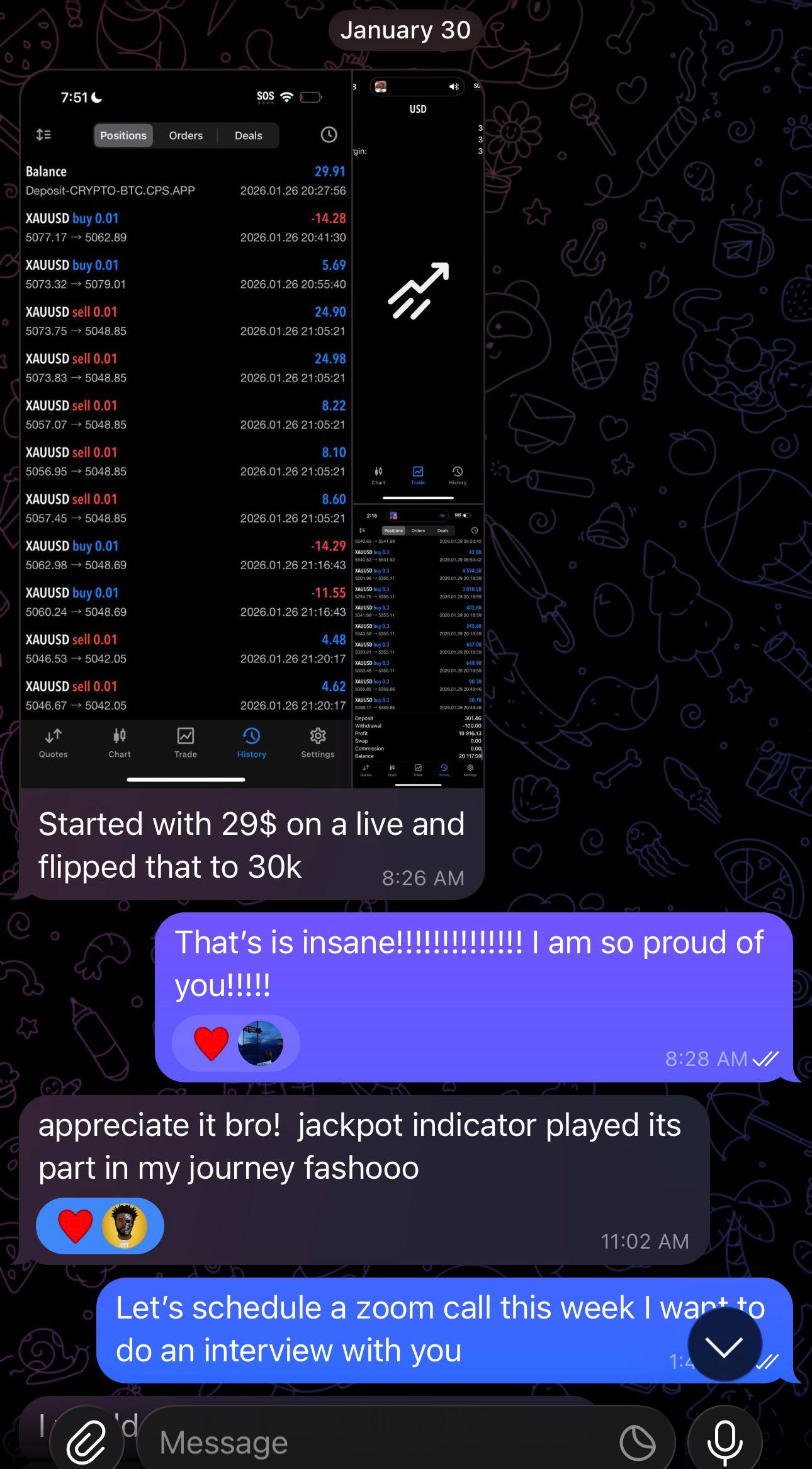Focus the Message text field
The width and height of the screenshot is (812, 1469).
coord(378,1442)
